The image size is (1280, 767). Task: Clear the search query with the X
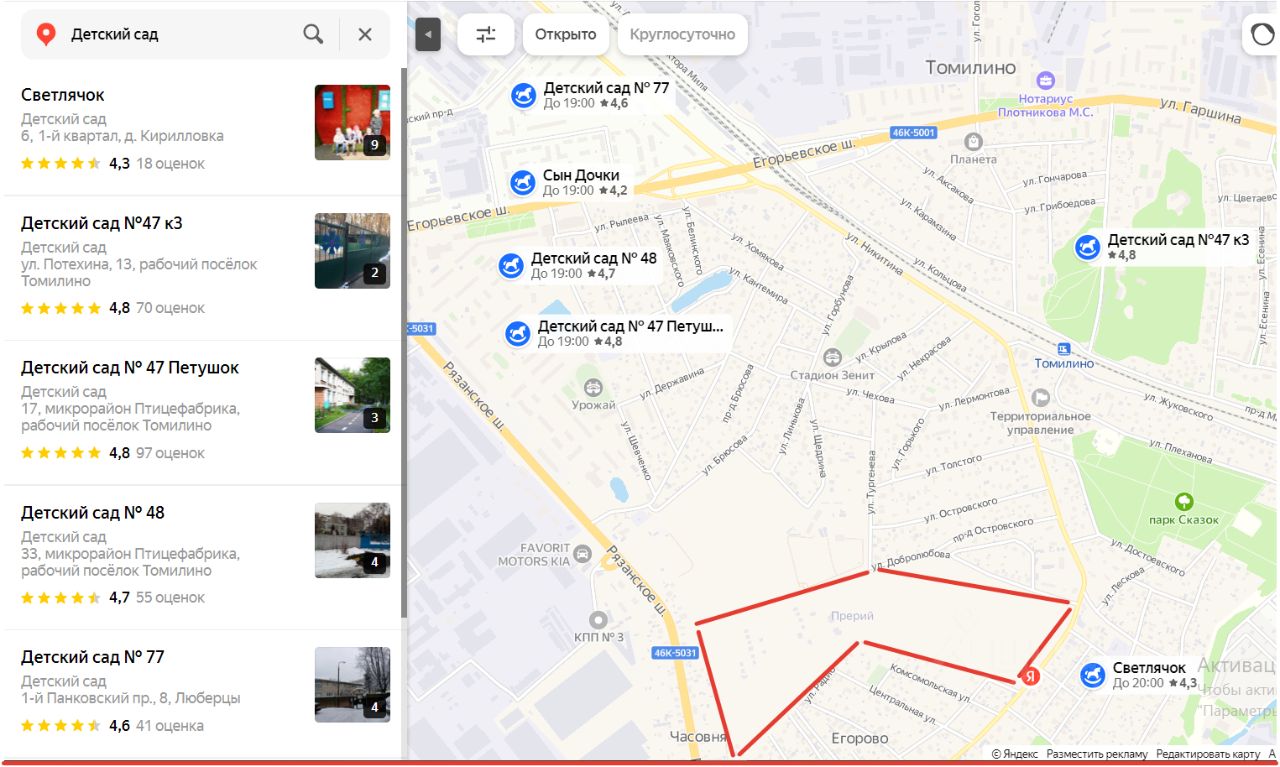pos(365,34)
